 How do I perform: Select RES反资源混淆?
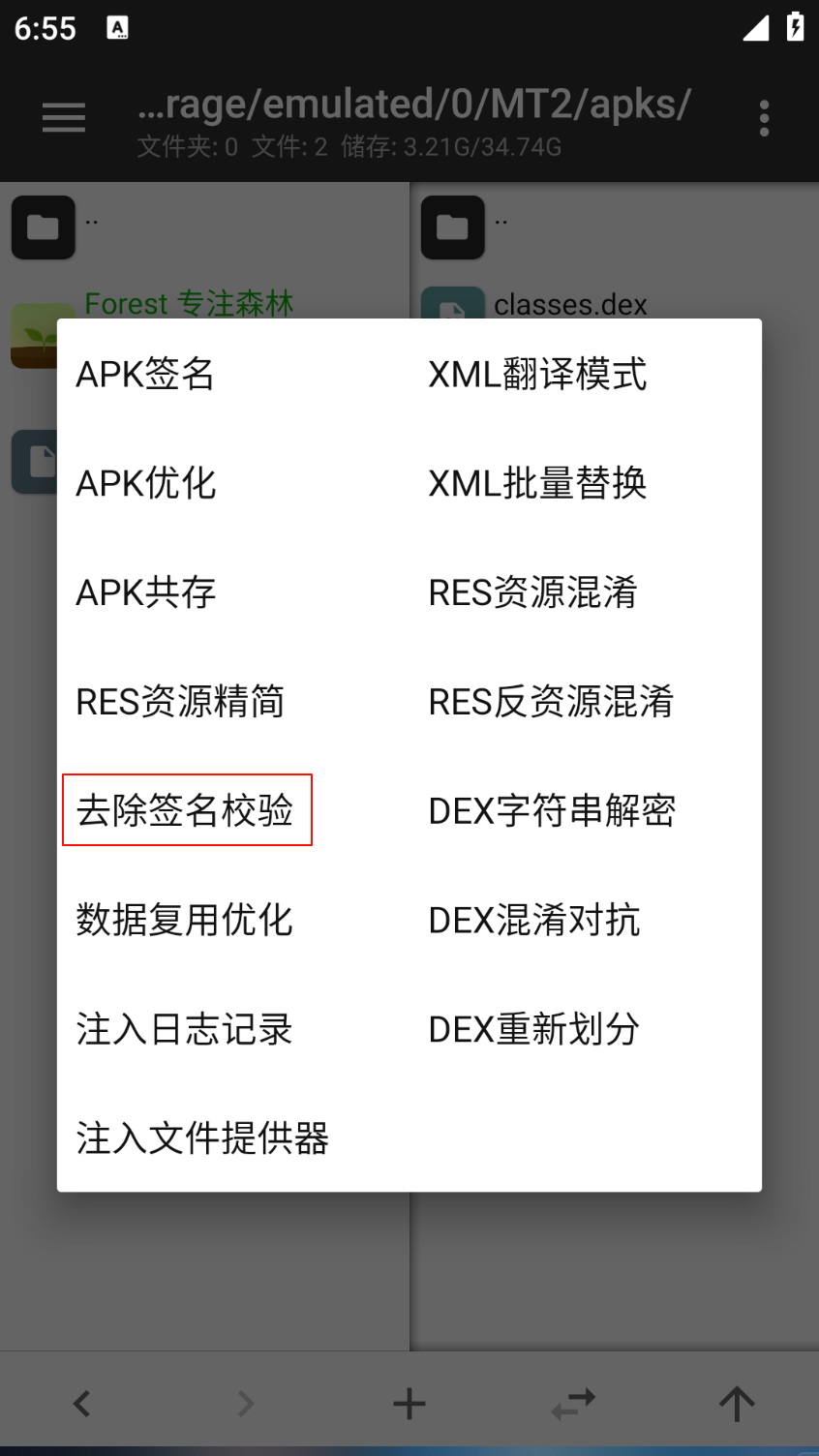click(551, 702)
